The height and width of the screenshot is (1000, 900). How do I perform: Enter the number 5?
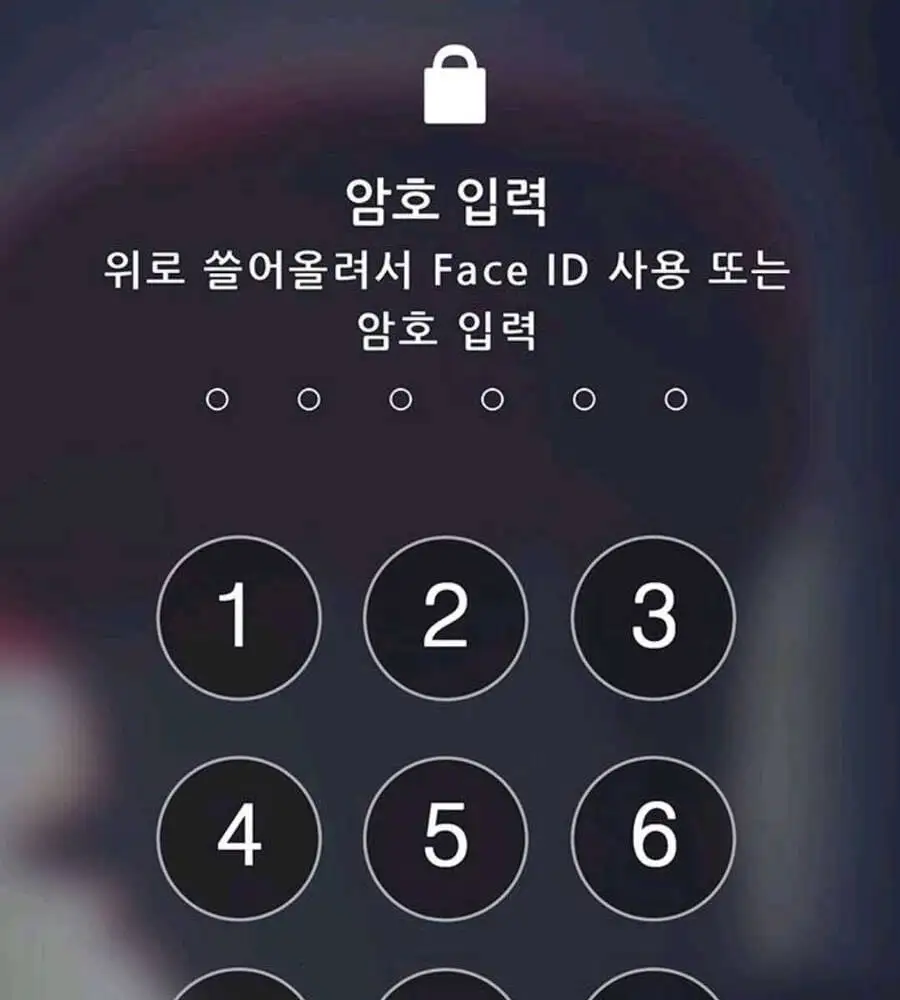pyautogui.click(x=445, y=837)
